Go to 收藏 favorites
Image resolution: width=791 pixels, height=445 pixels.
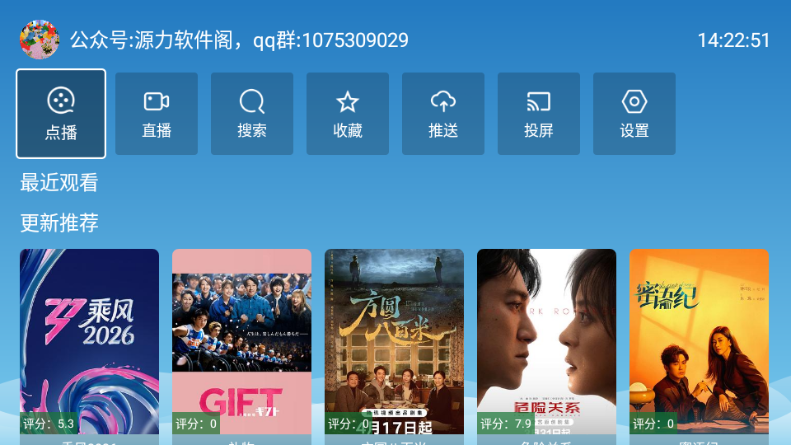(x=347, y=114)
